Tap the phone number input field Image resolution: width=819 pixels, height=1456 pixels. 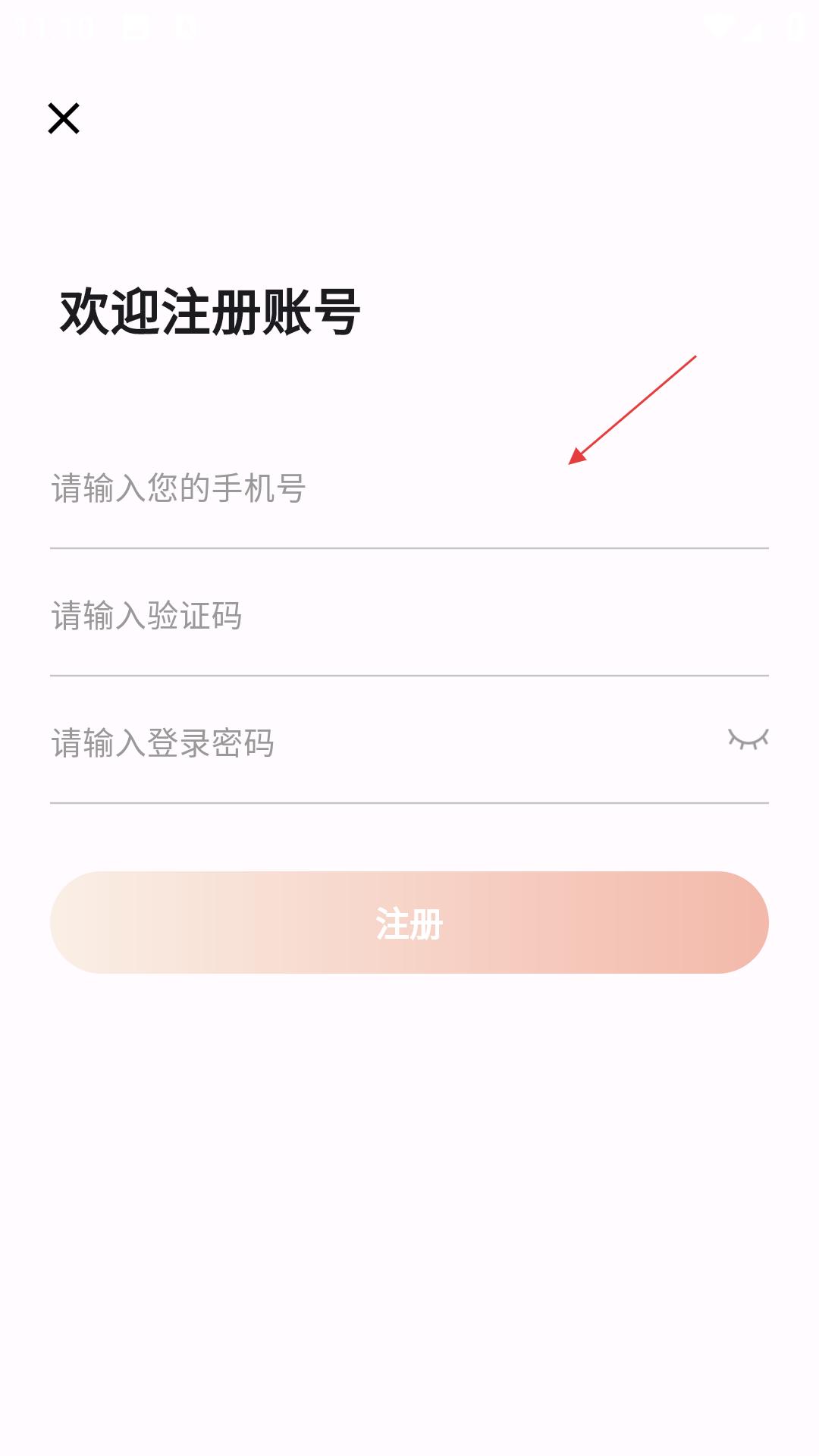tap(379, 488)
